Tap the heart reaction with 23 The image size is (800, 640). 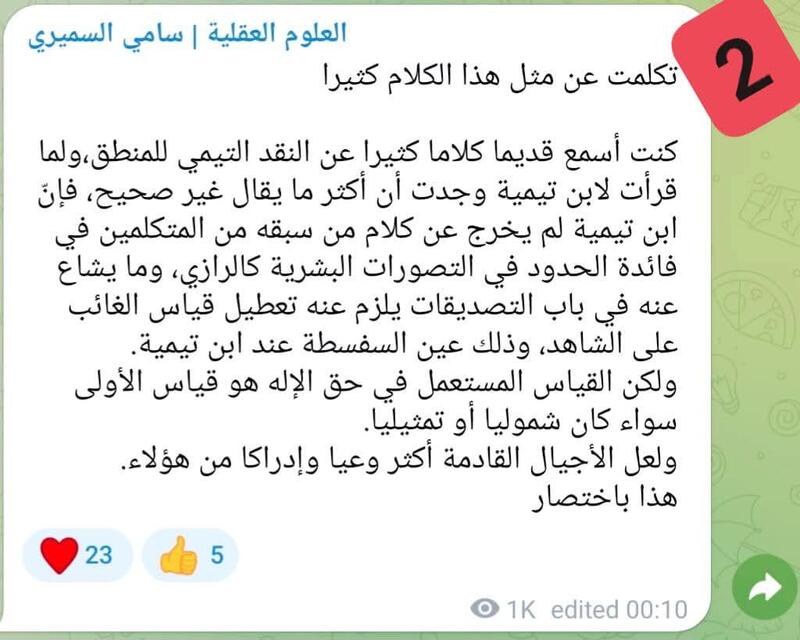(x=77, y=555)
